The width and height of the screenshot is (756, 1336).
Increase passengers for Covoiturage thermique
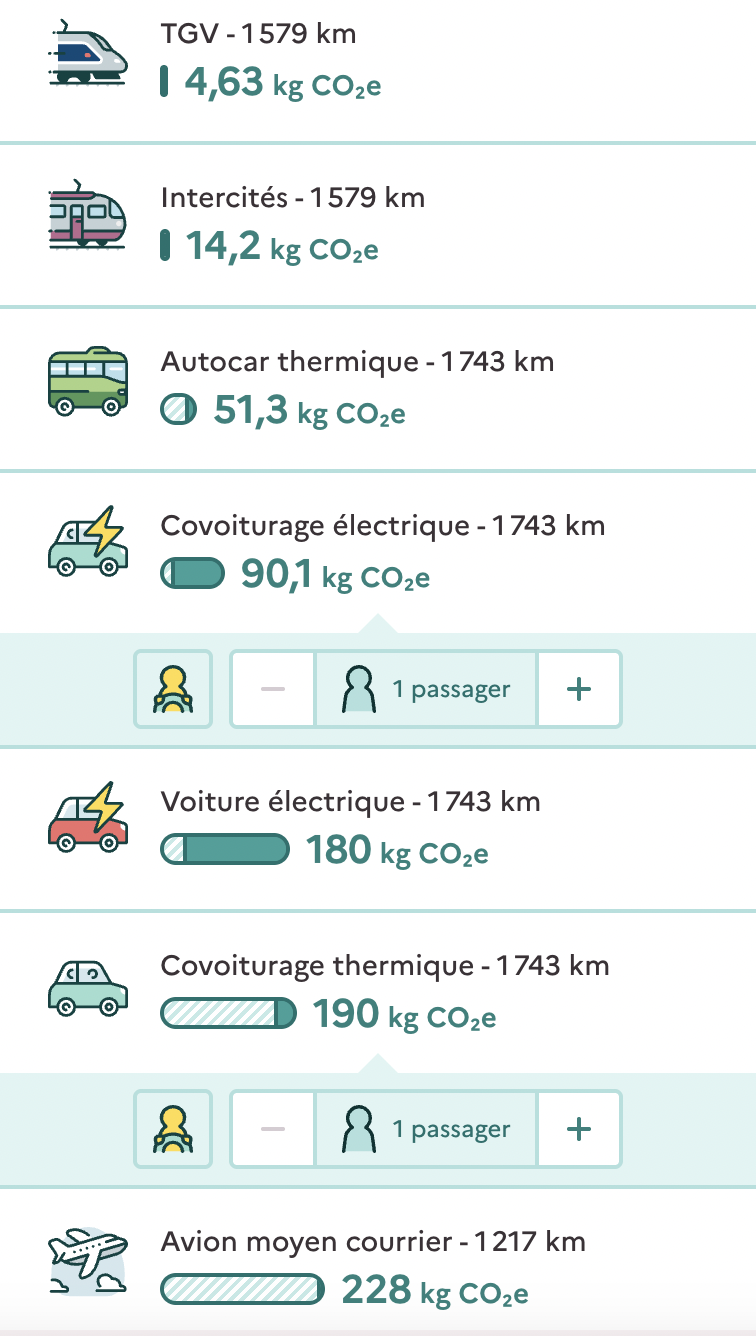(x=579, y=1129)
